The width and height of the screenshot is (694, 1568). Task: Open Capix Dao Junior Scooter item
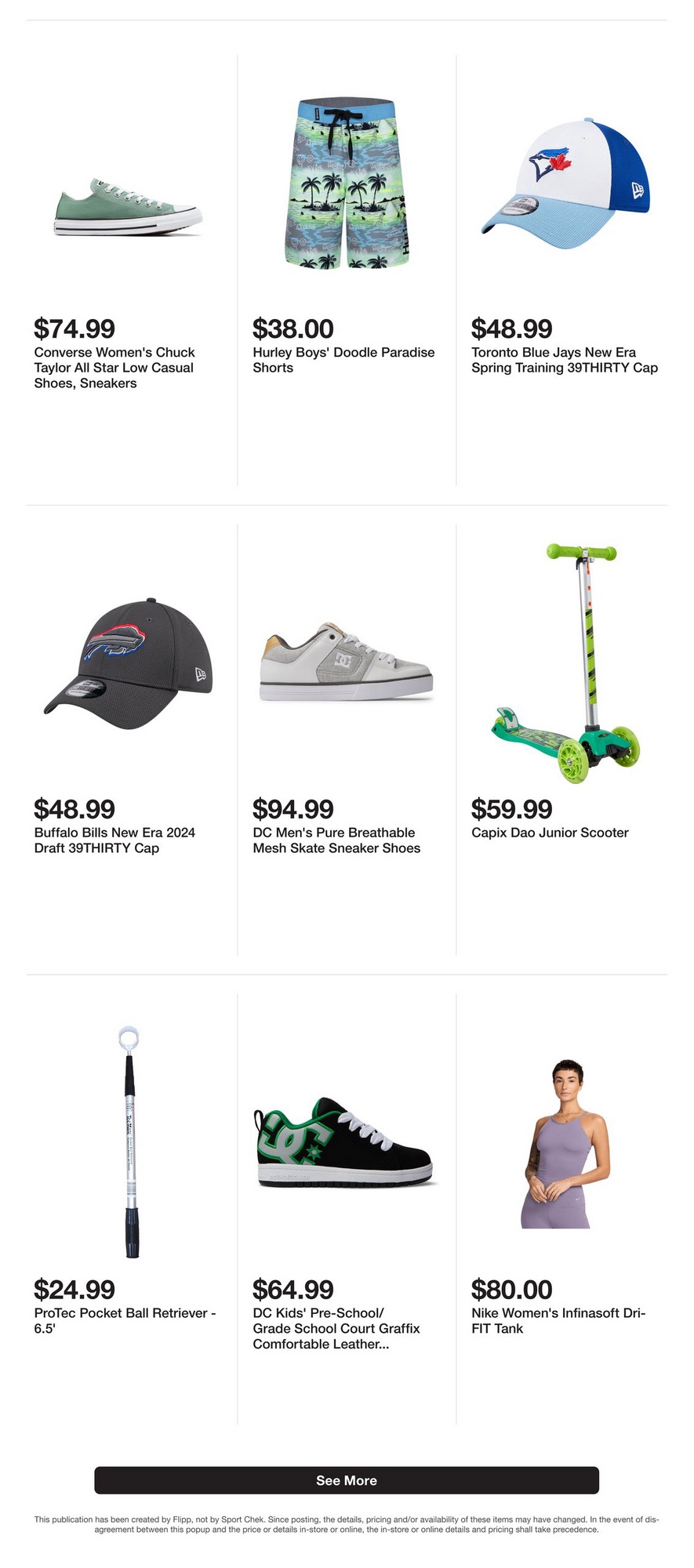[x=565, y=664]
